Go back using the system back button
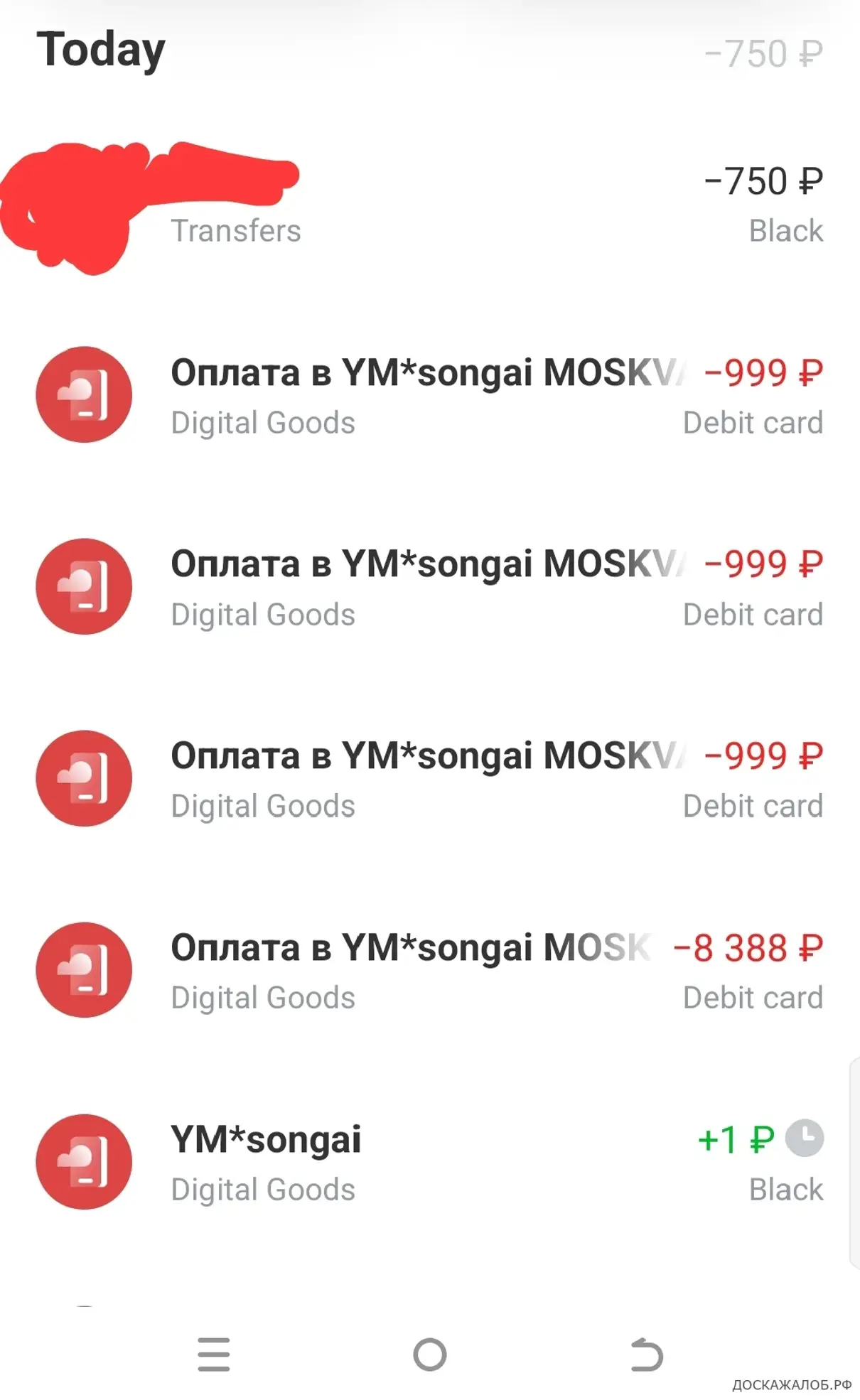The width and height of the screenshot is (860, 1400). point(646,1355)
